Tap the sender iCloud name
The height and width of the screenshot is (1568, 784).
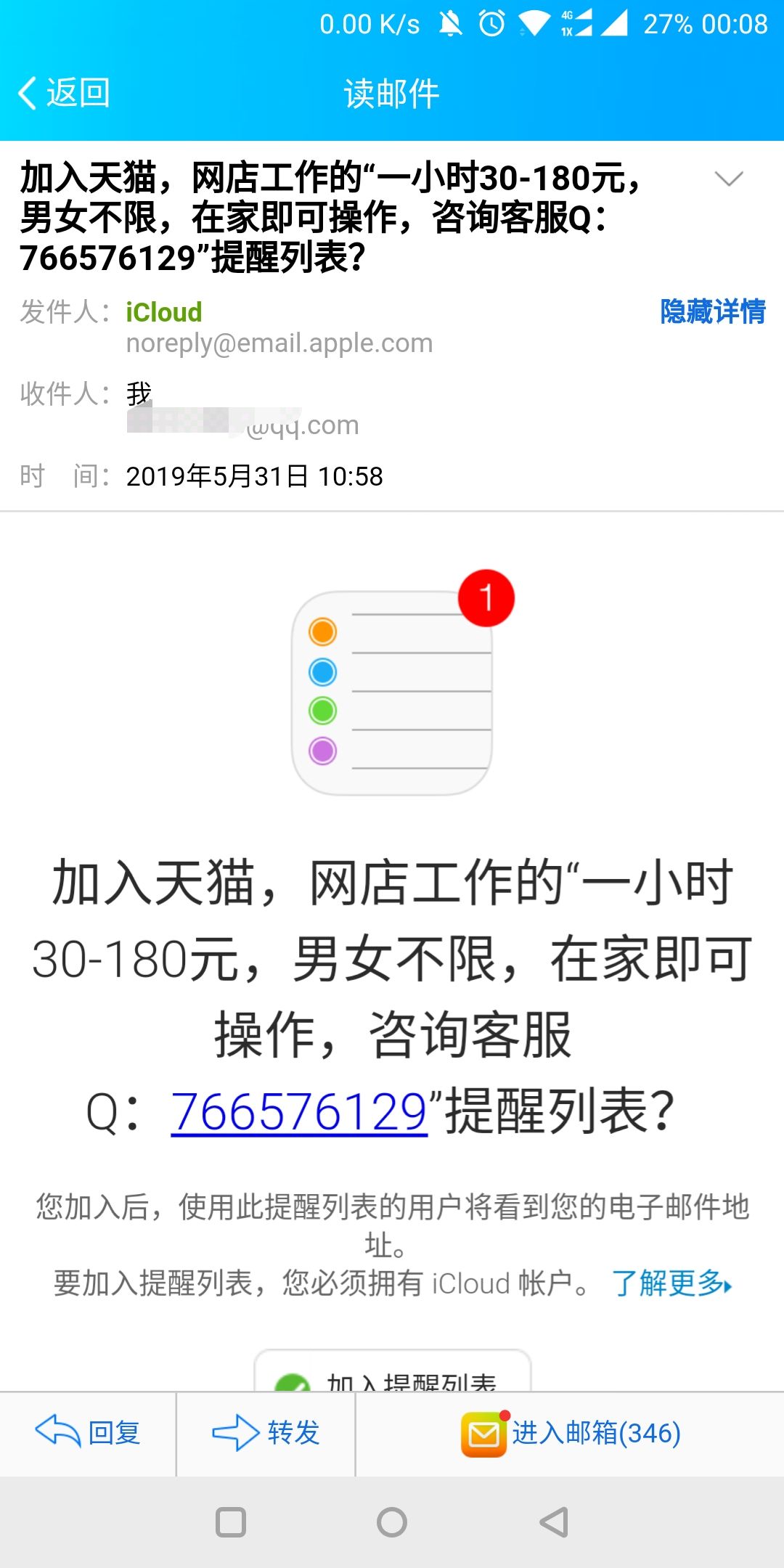tap(164, 312)
